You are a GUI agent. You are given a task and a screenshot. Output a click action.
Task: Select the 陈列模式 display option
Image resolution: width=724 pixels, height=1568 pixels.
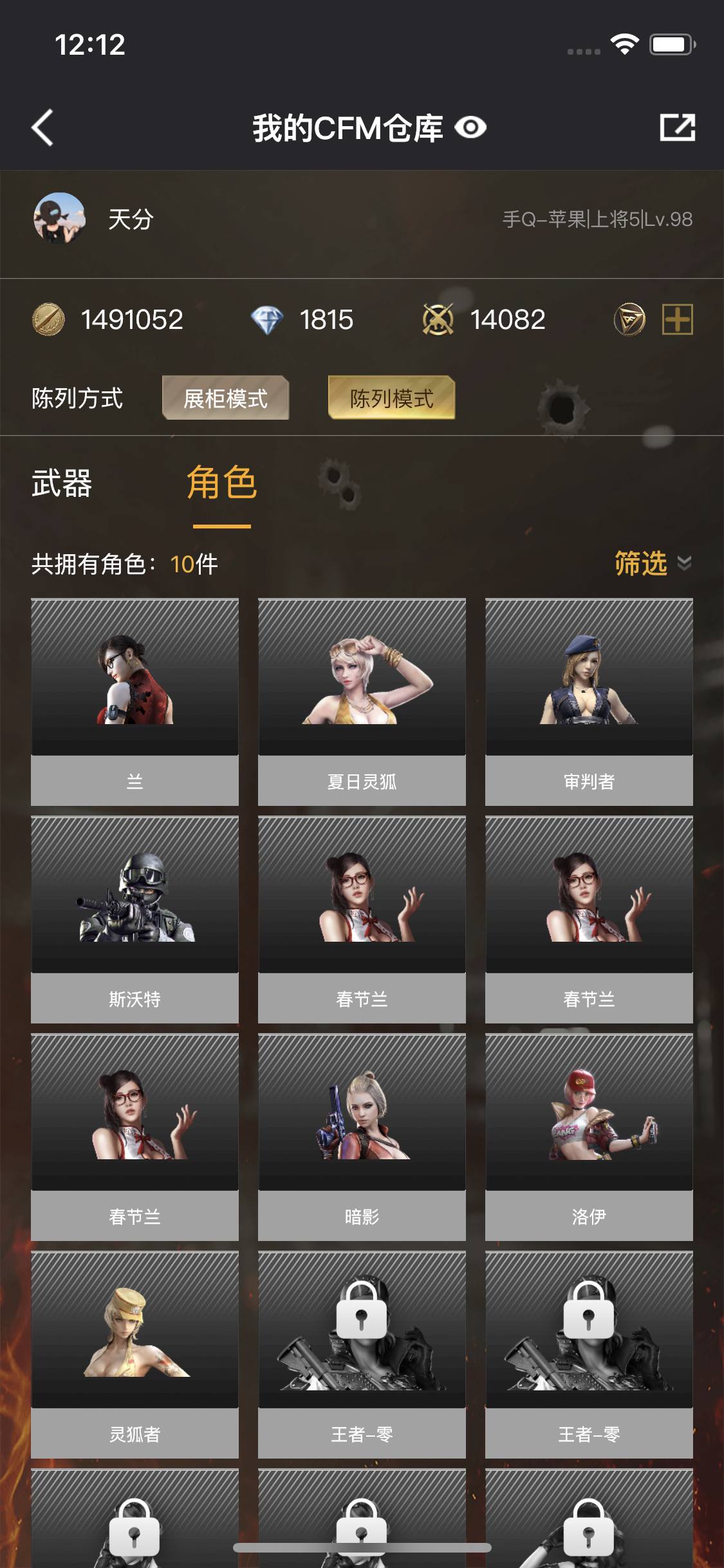(391, 398)
